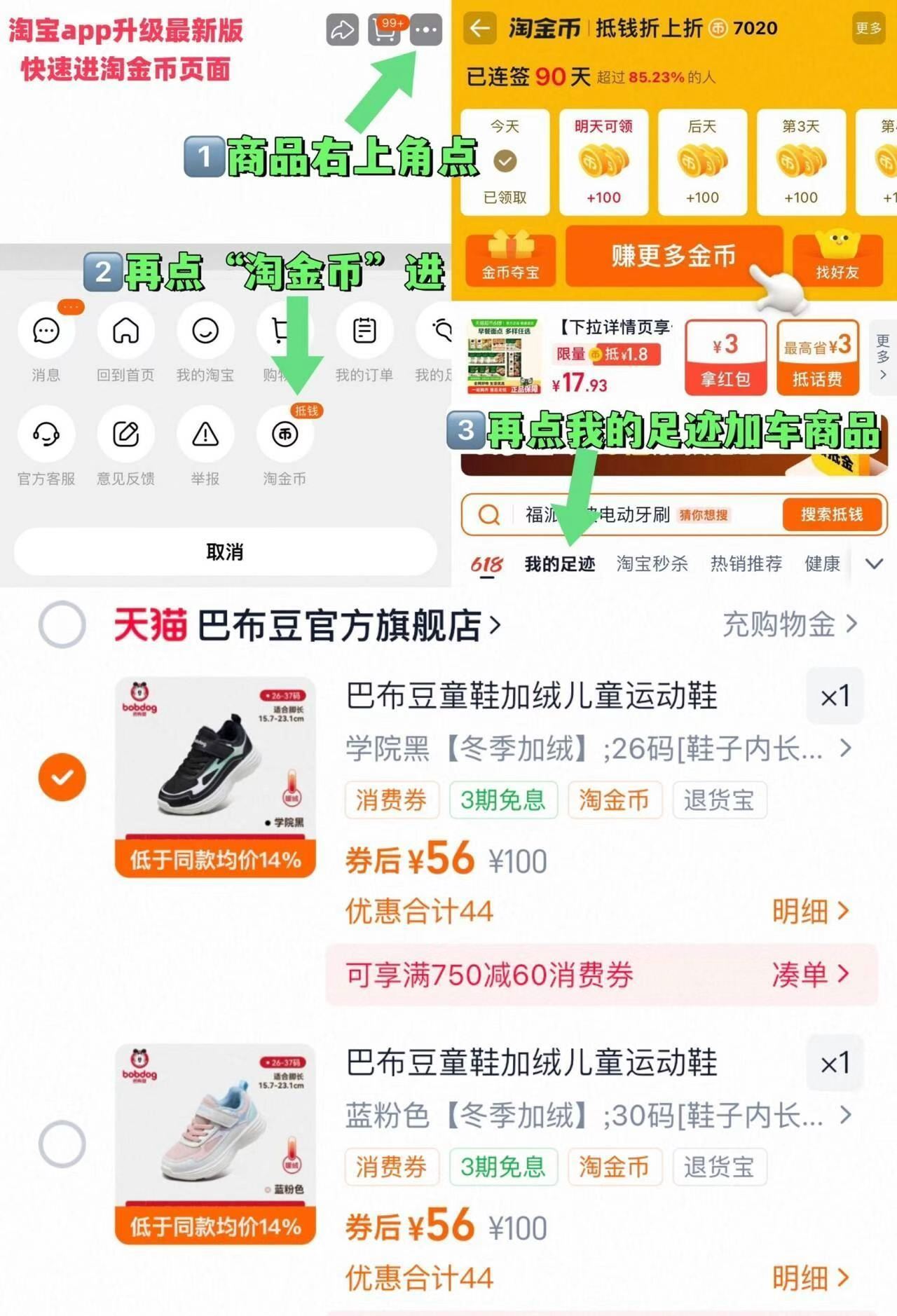Tap the 举报 report icon
Image resolution: width=897 pixels, height=1316 pixels.
(x=204, y=434)
